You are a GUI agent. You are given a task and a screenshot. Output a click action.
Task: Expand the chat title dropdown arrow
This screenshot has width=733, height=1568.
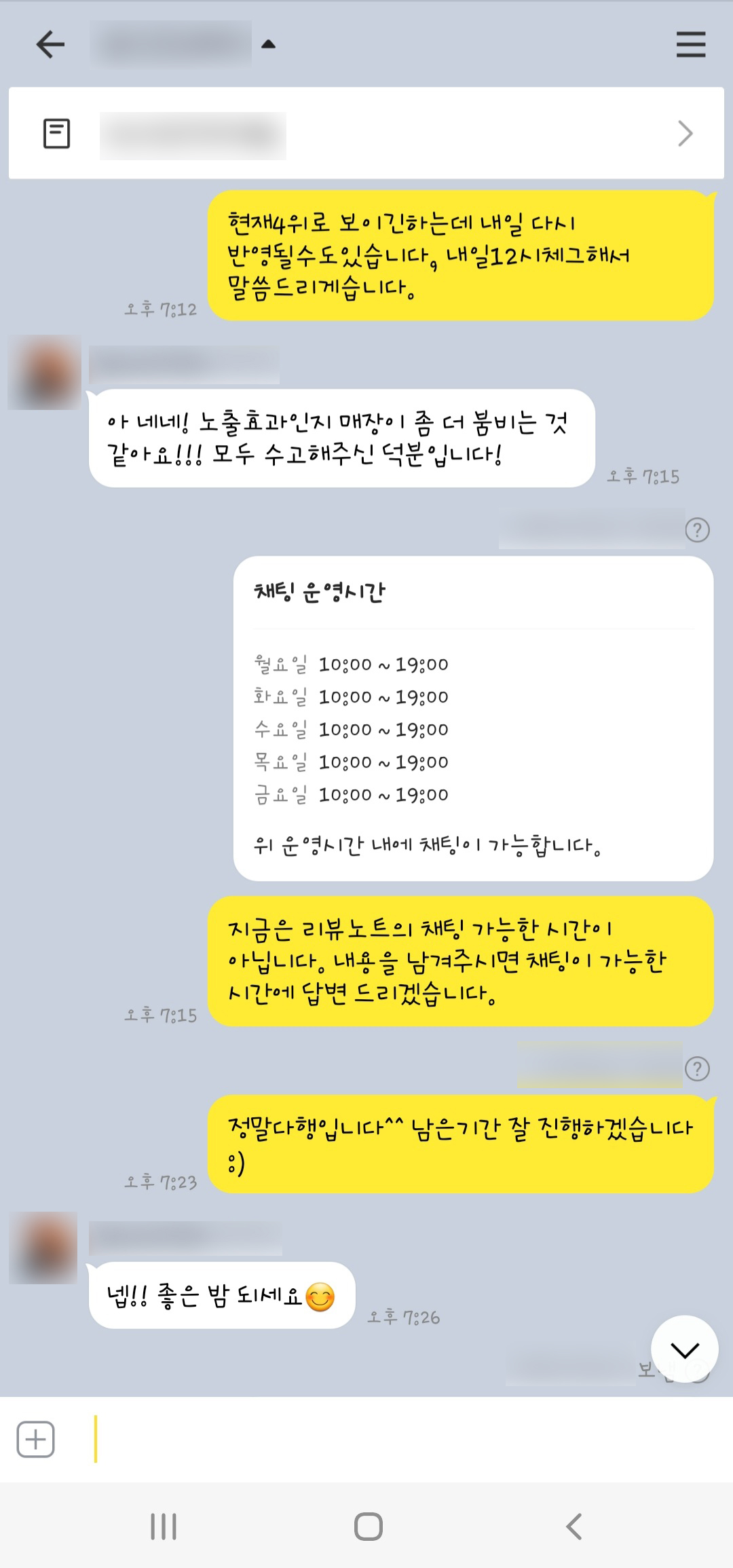pos(268,45)
